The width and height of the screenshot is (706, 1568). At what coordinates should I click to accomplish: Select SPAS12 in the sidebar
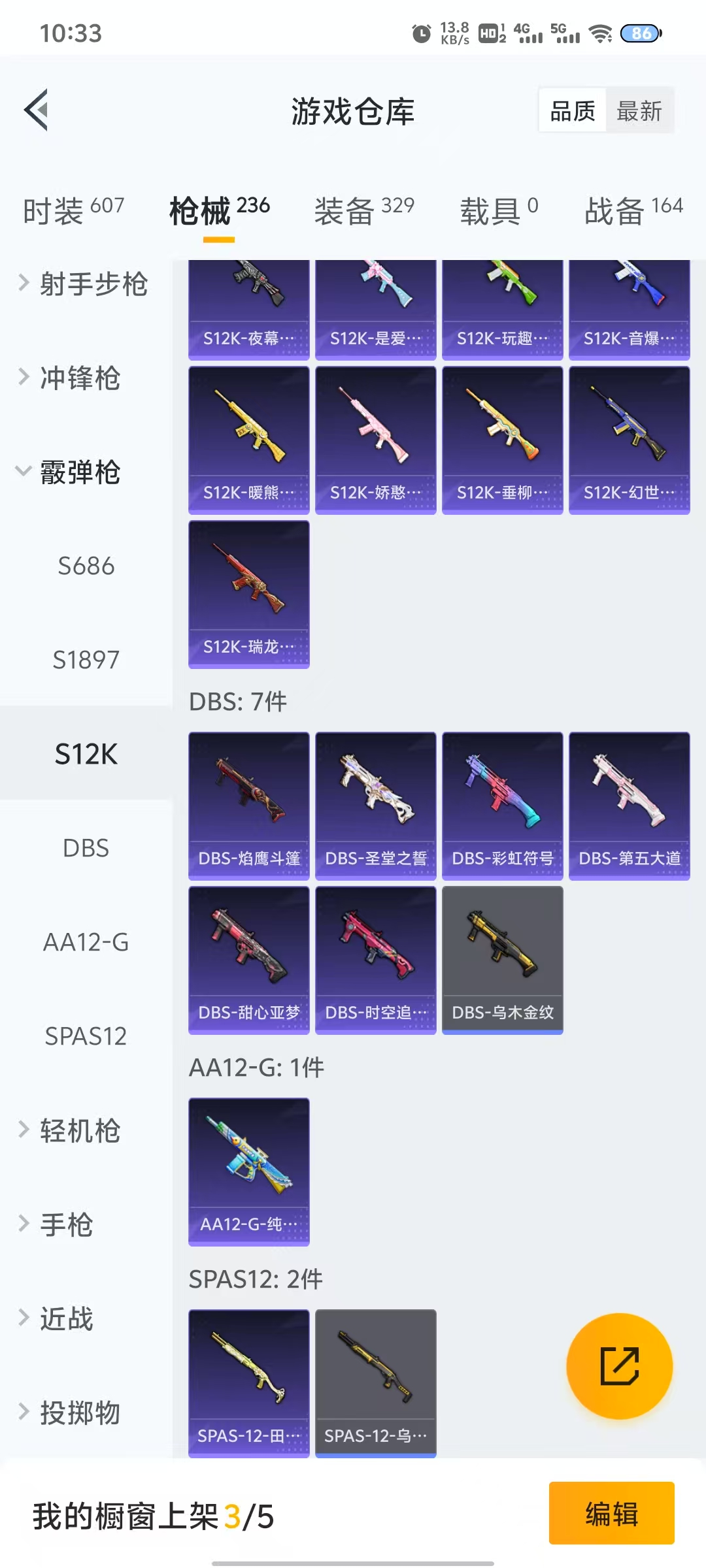pos(86,1036)
